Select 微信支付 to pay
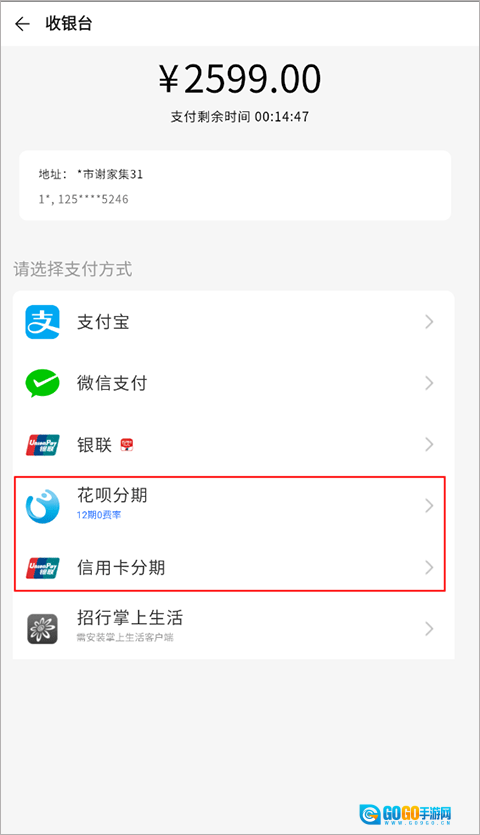Viewport: 480px width, 835px height. point(233,383)
